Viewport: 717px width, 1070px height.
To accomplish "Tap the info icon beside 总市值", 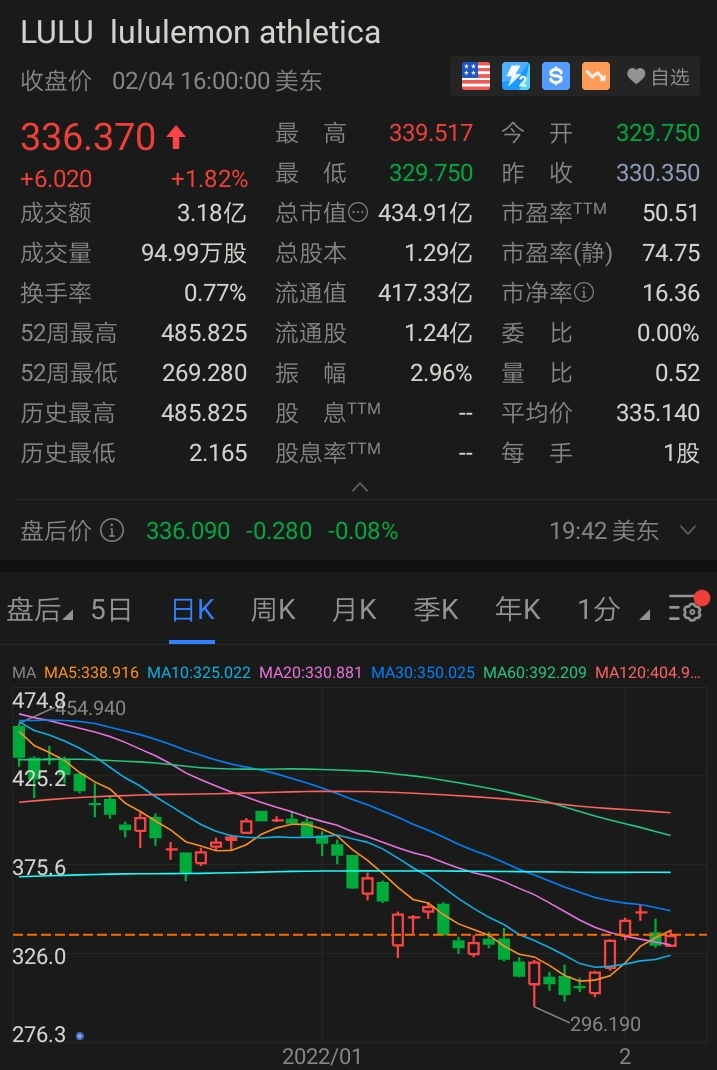I will click(357, 213).
